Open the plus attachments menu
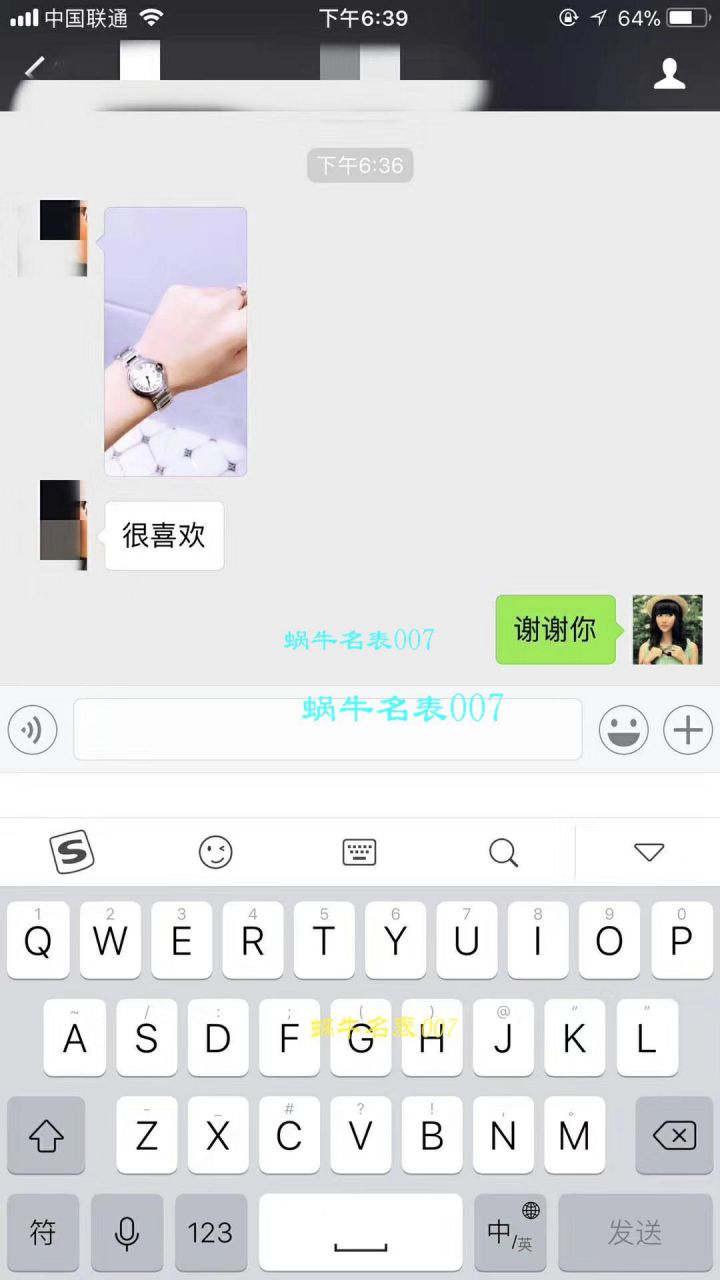The width and height of the screenshot is (720, 1280). tap(688, 729)
